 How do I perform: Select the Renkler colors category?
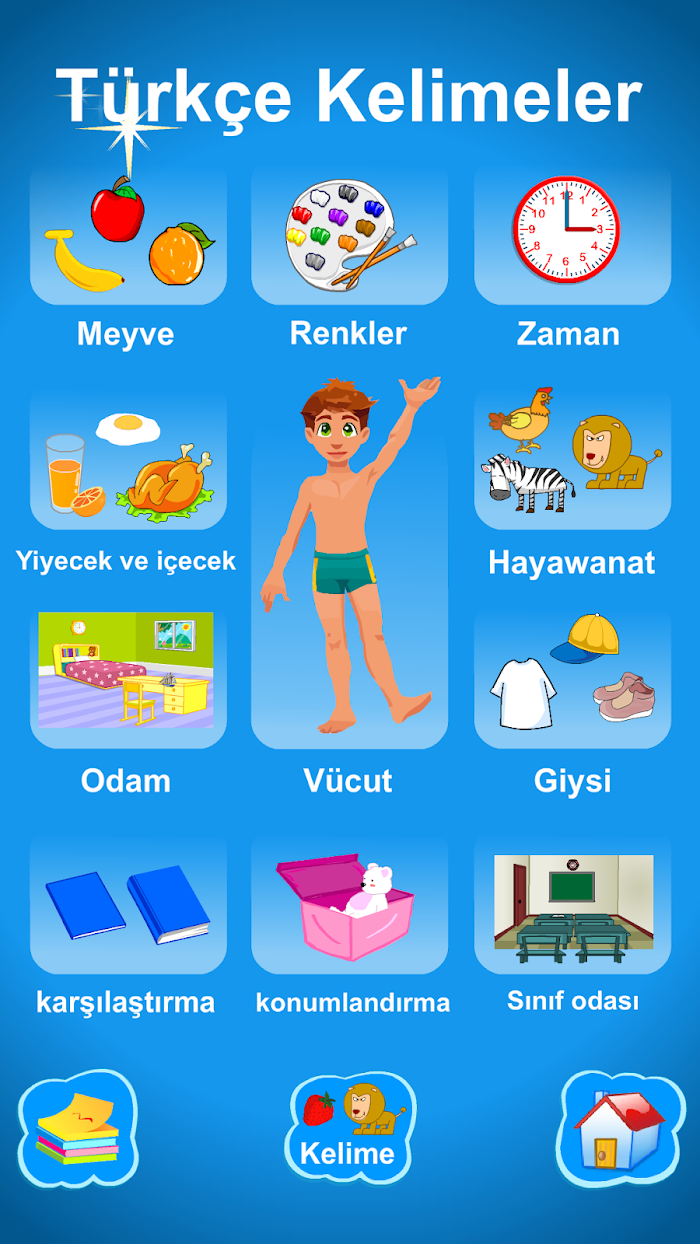click(x=349, y=236)
